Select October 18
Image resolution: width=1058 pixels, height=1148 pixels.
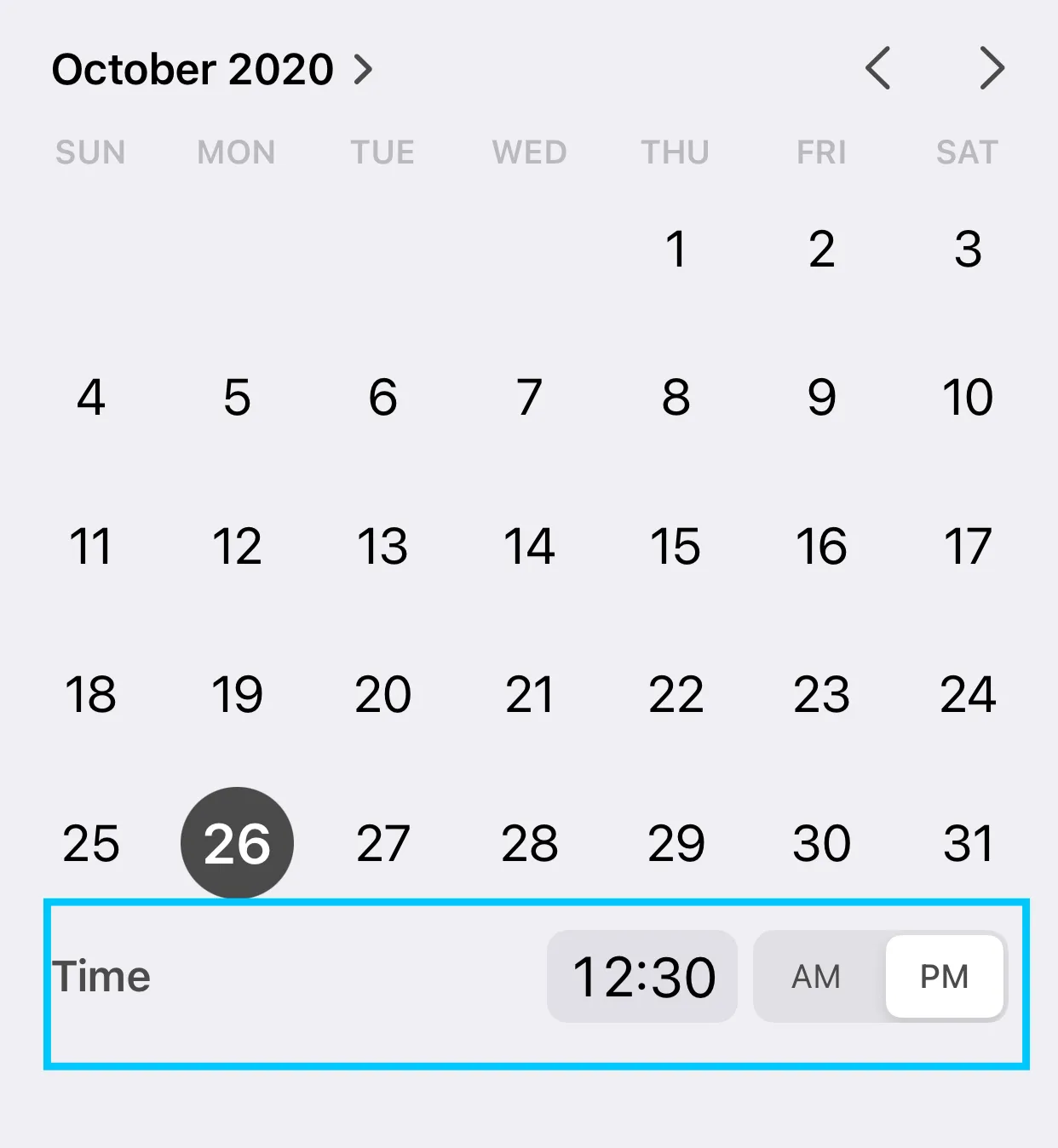tap(90, 695)
